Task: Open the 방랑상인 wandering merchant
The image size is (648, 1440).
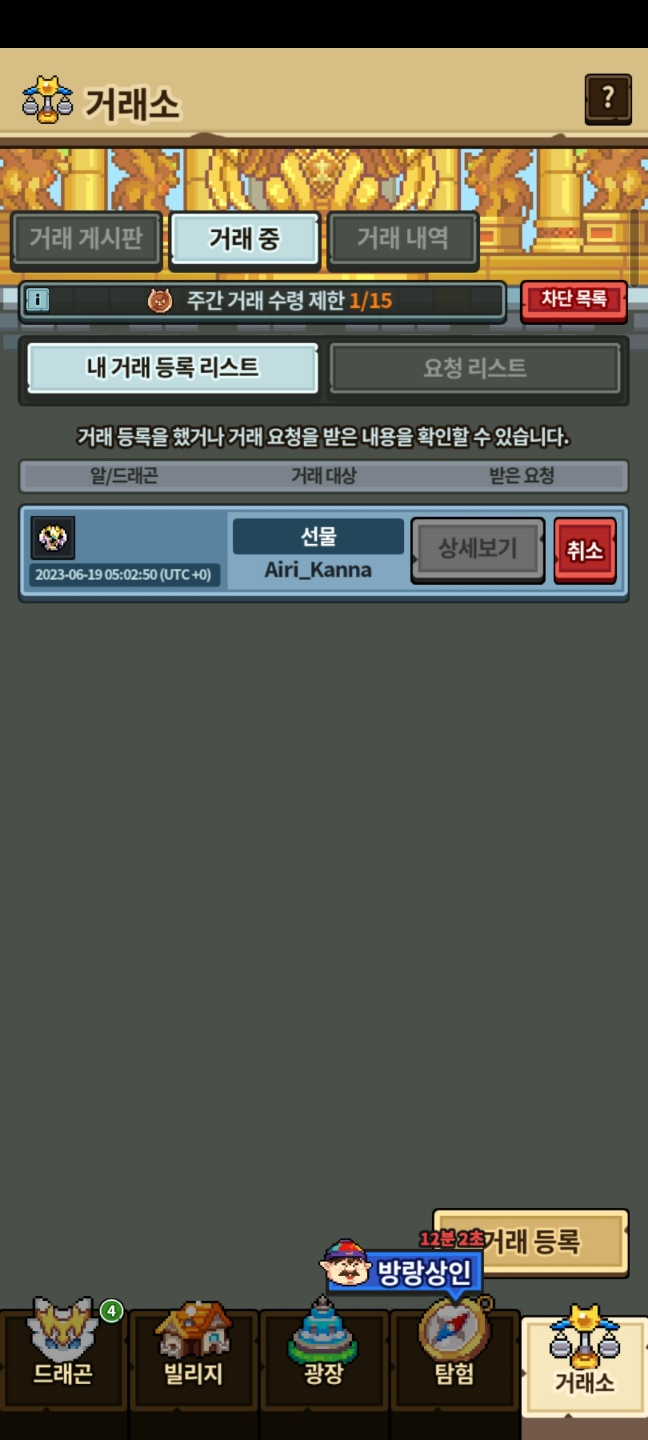Action: pos(402,1270)
